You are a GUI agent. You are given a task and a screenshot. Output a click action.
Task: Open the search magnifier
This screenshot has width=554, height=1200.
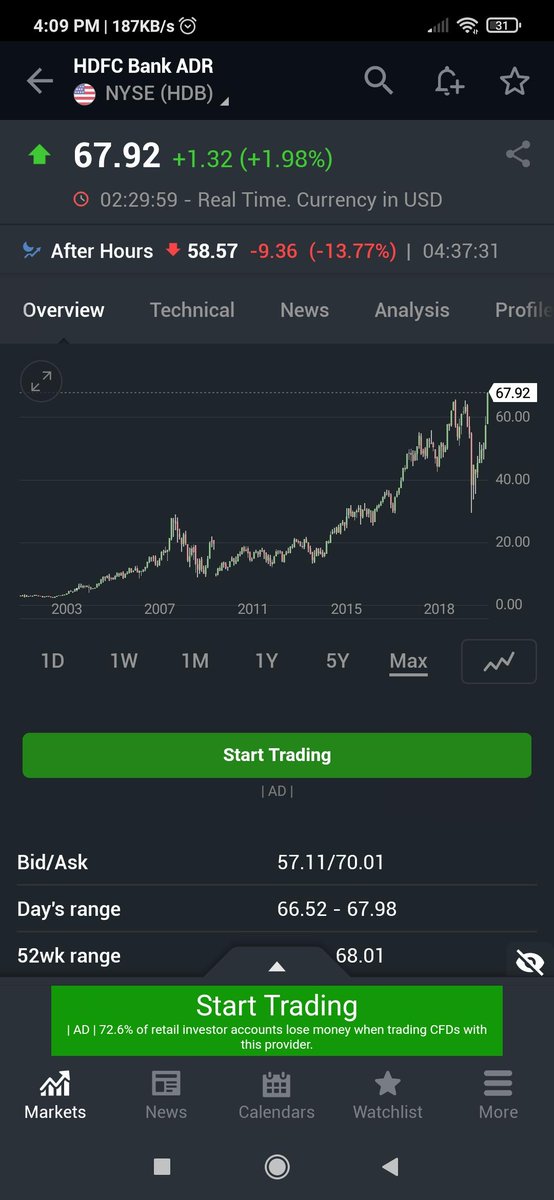[x=379, y=81]
